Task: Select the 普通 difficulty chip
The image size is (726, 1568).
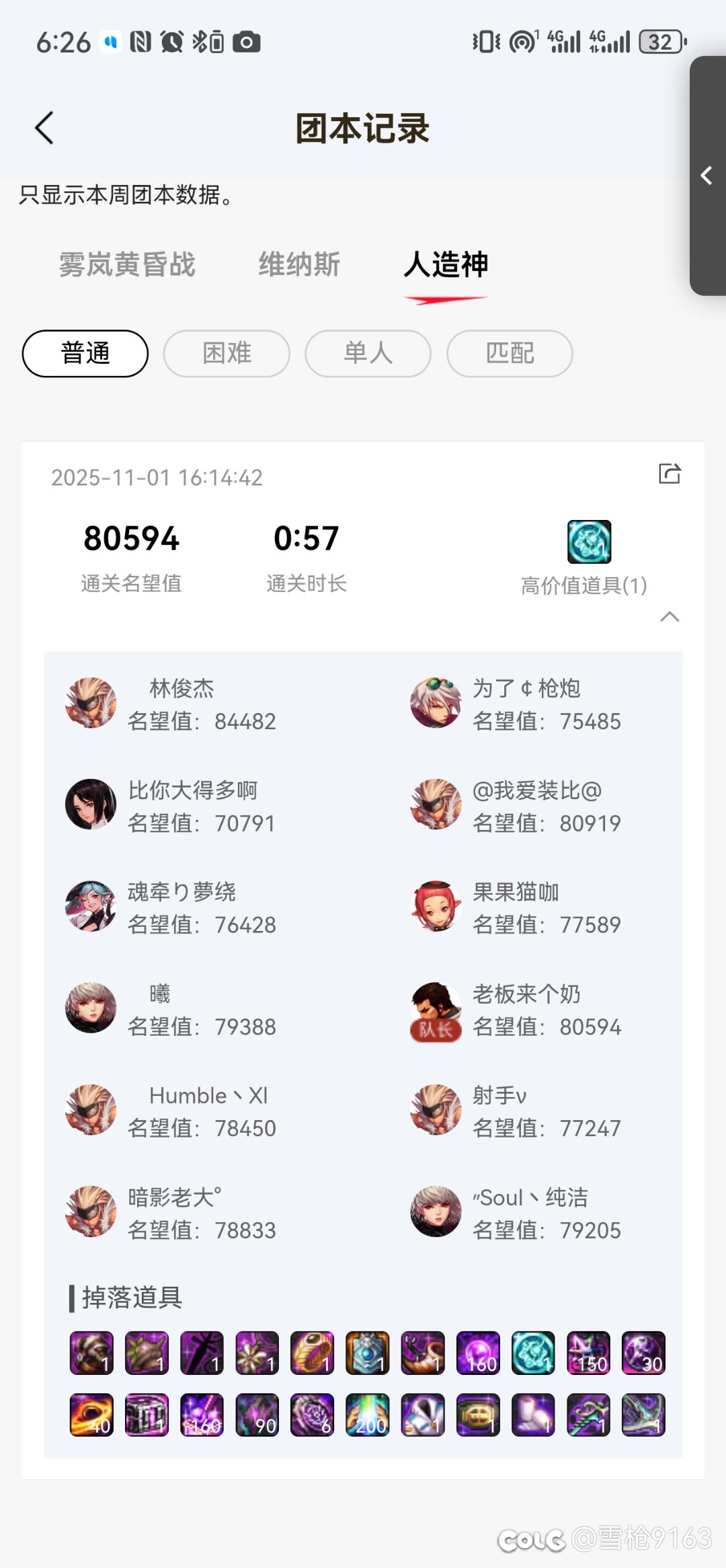Action: pos(85,353)
